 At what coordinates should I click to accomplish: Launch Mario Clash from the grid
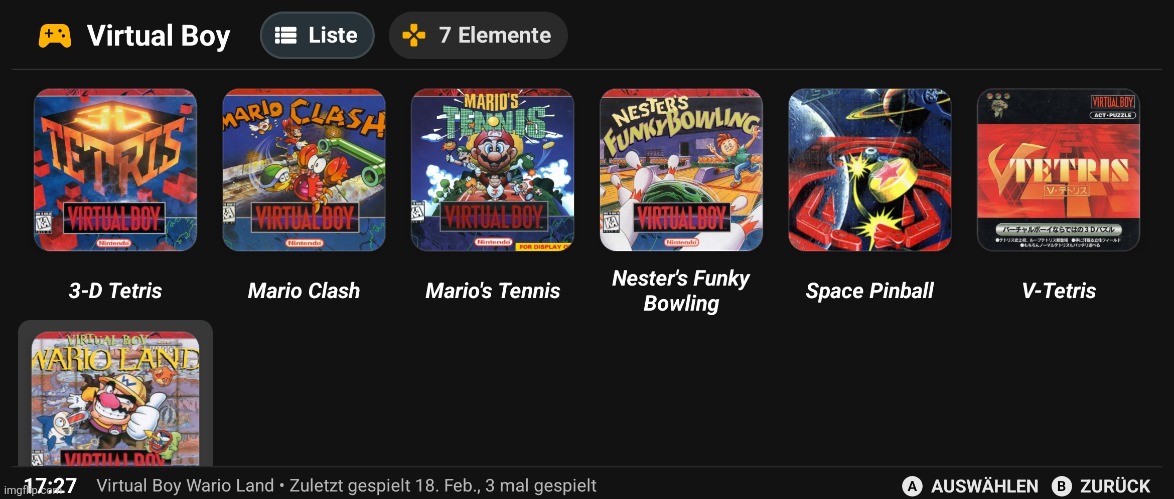(304, 170)
